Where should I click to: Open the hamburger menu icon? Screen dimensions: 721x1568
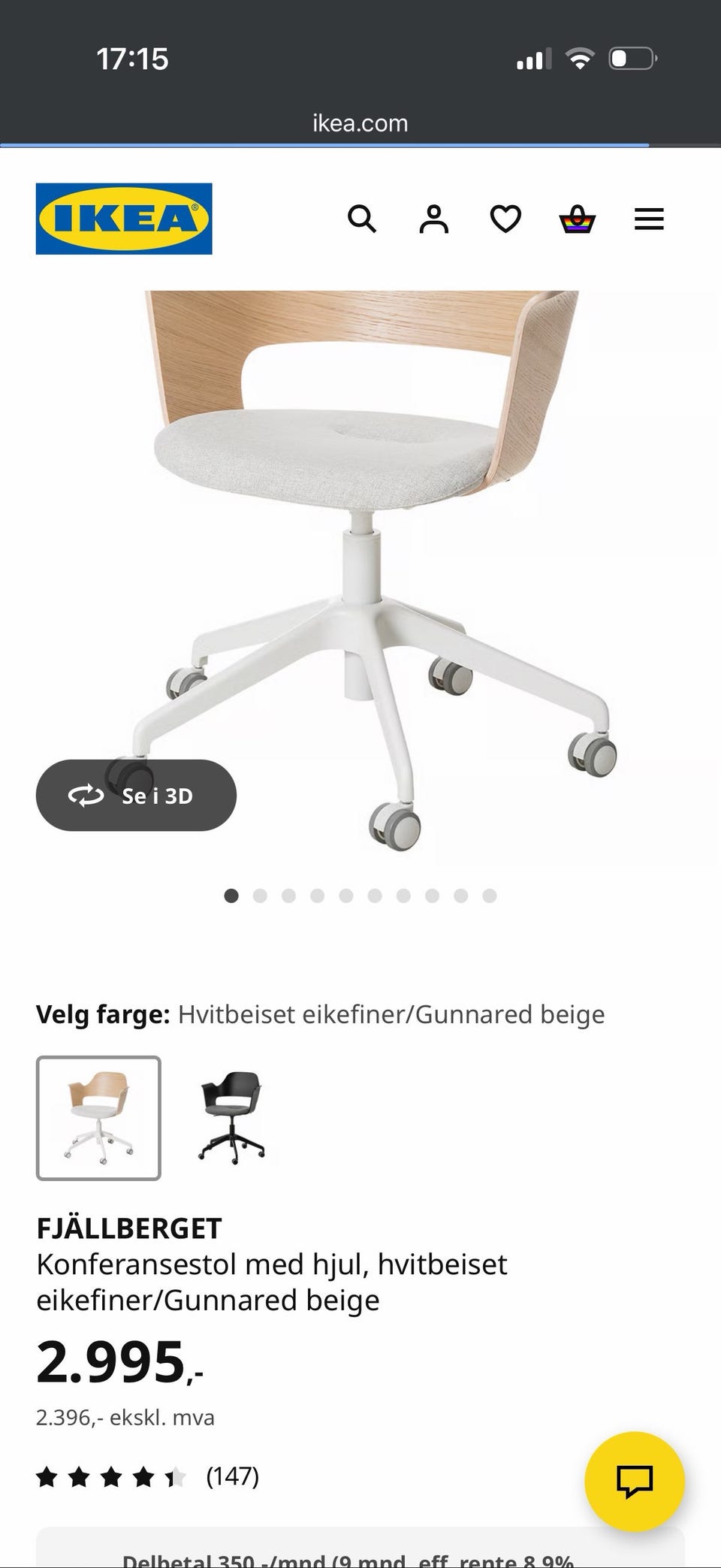(x=648, y=219)
